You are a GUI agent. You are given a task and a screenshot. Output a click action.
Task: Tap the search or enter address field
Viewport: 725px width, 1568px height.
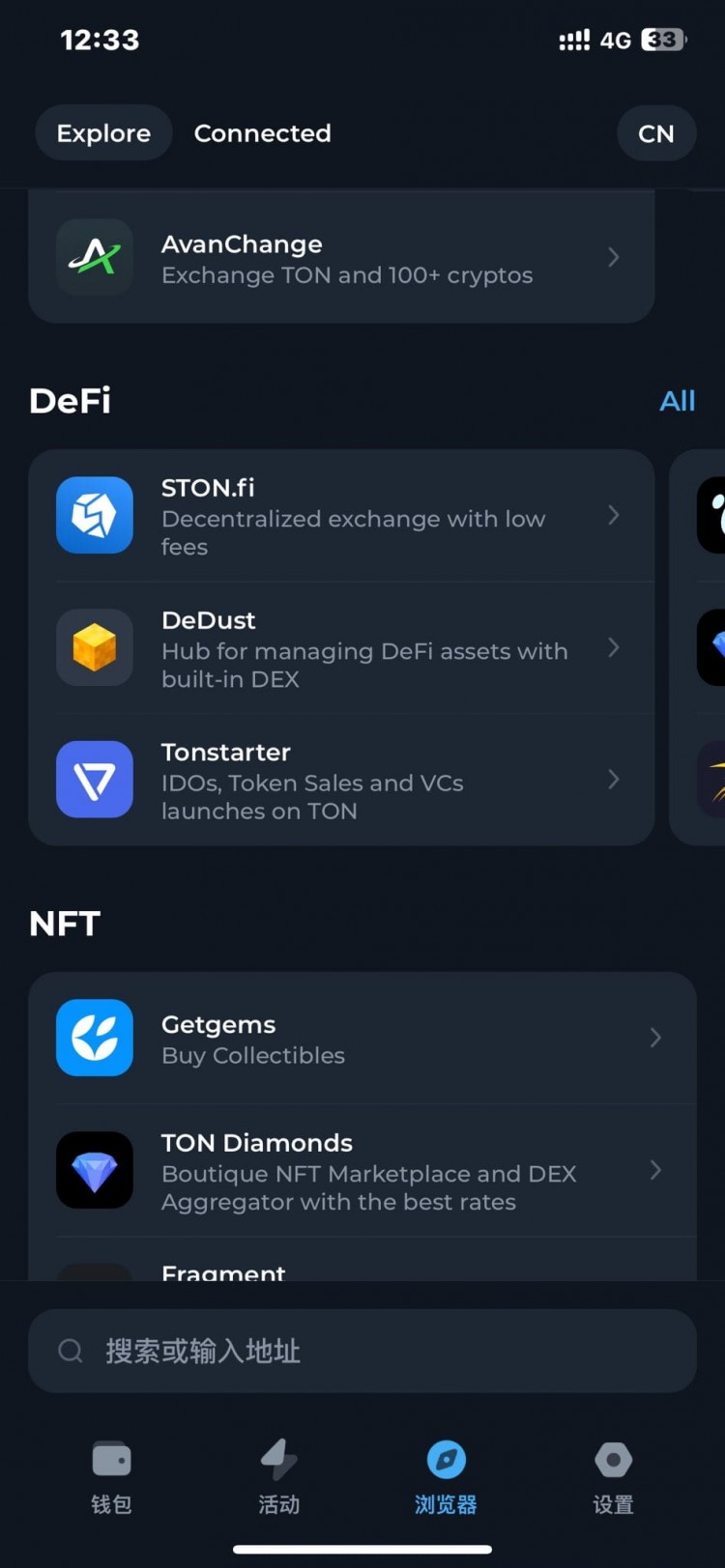tap(362, 1351)
